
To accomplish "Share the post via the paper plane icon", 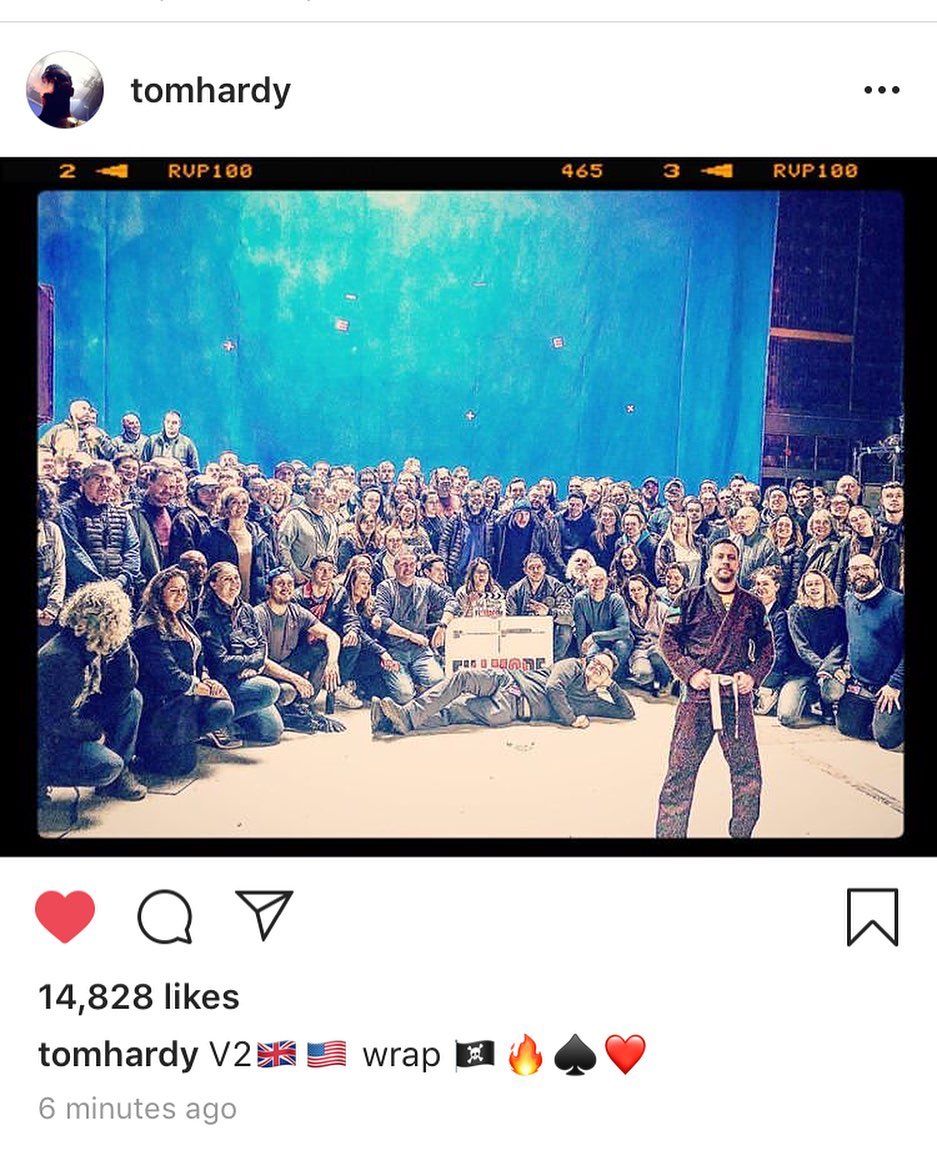I will tap(264, 914).
